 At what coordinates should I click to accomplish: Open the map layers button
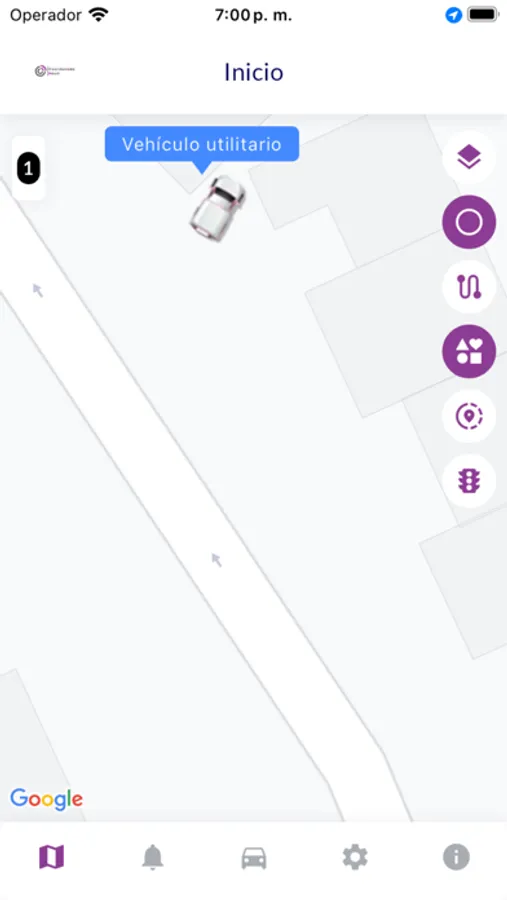pyautogui.click(x=469, y=157)
